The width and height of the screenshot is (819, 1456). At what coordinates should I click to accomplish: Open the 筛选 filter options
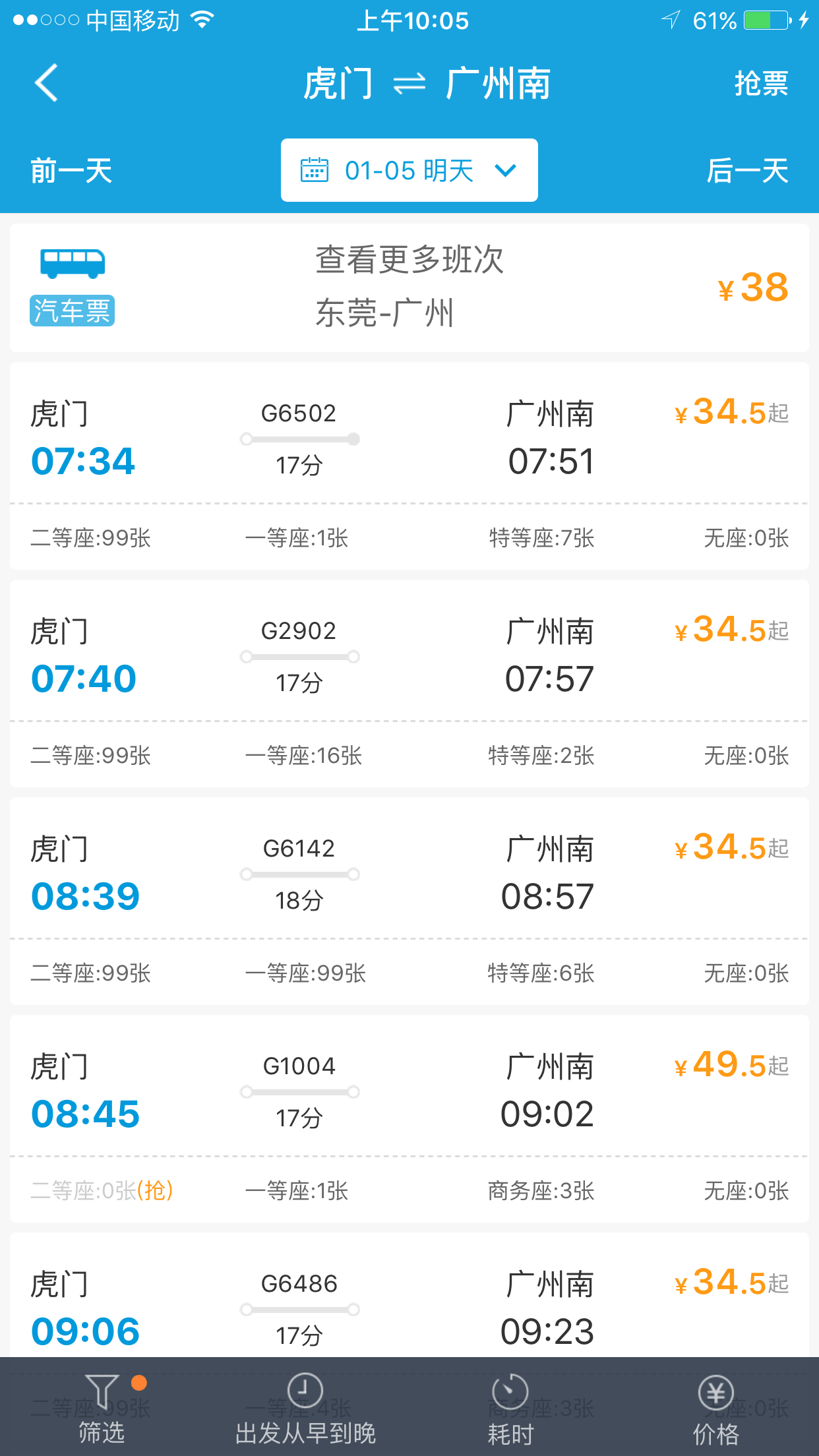click(102, 1408)
